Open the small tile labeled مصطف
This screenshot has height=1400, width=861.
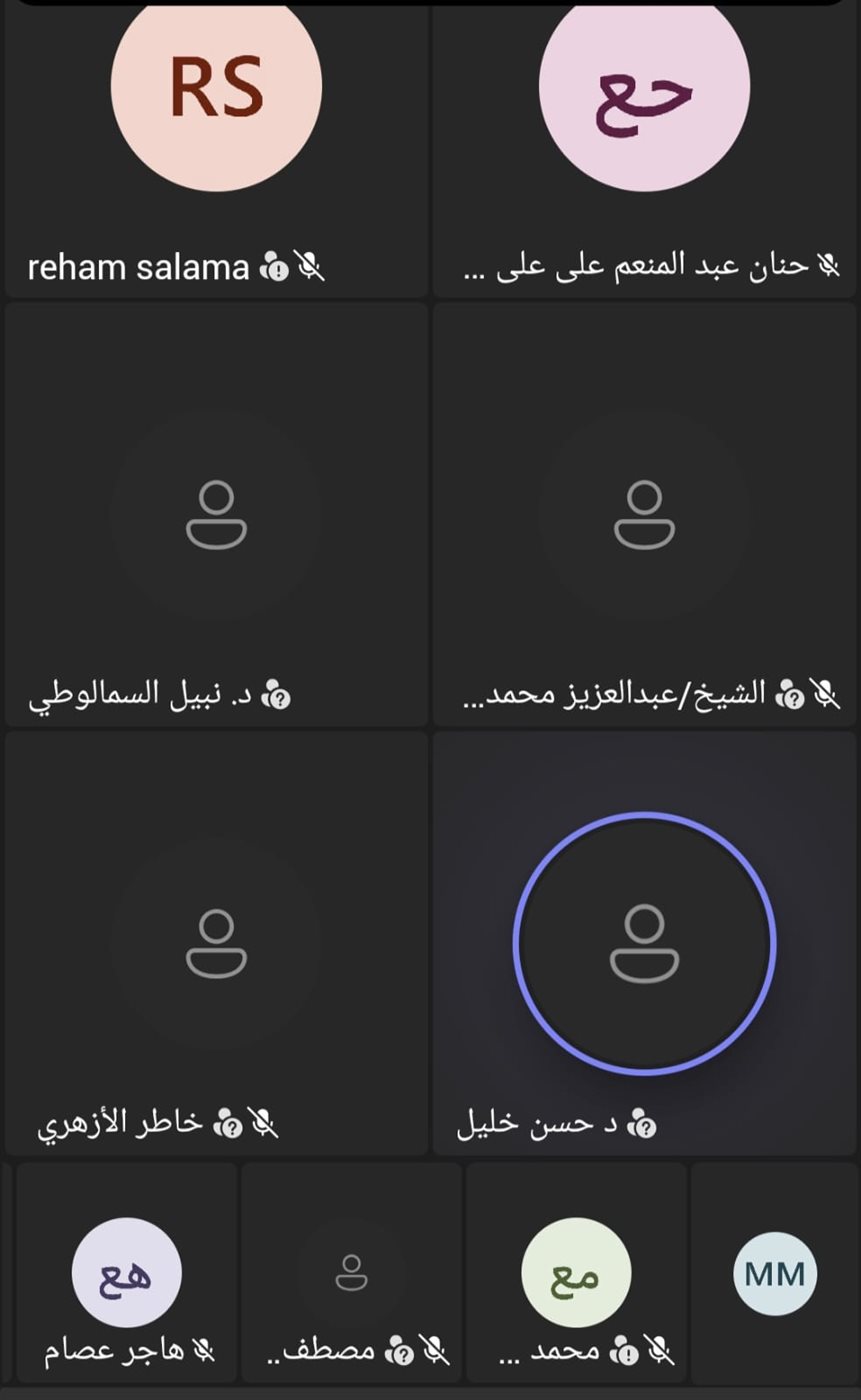[351, 1273]
